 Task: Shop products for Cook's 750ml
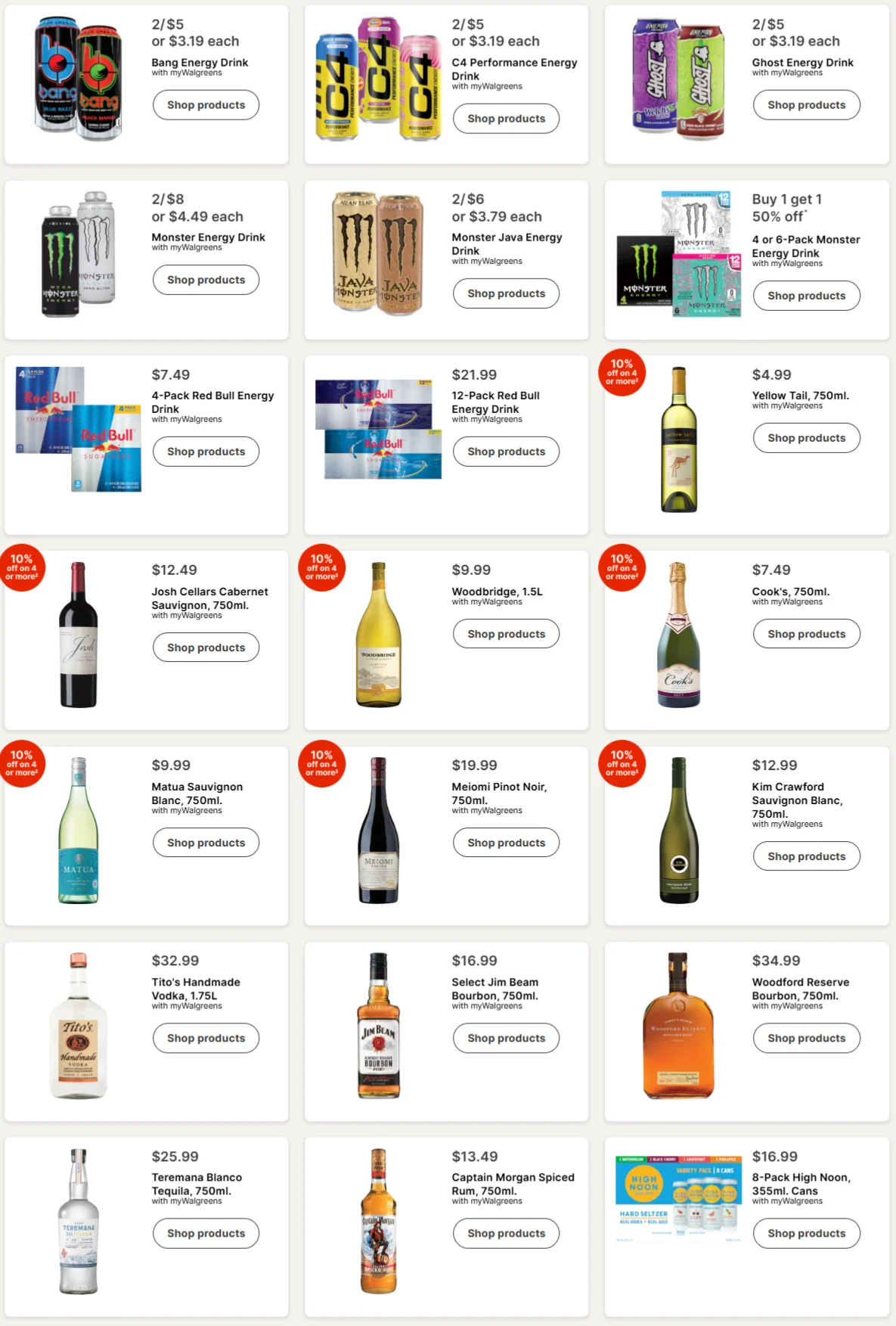click(x=806, y=634)
